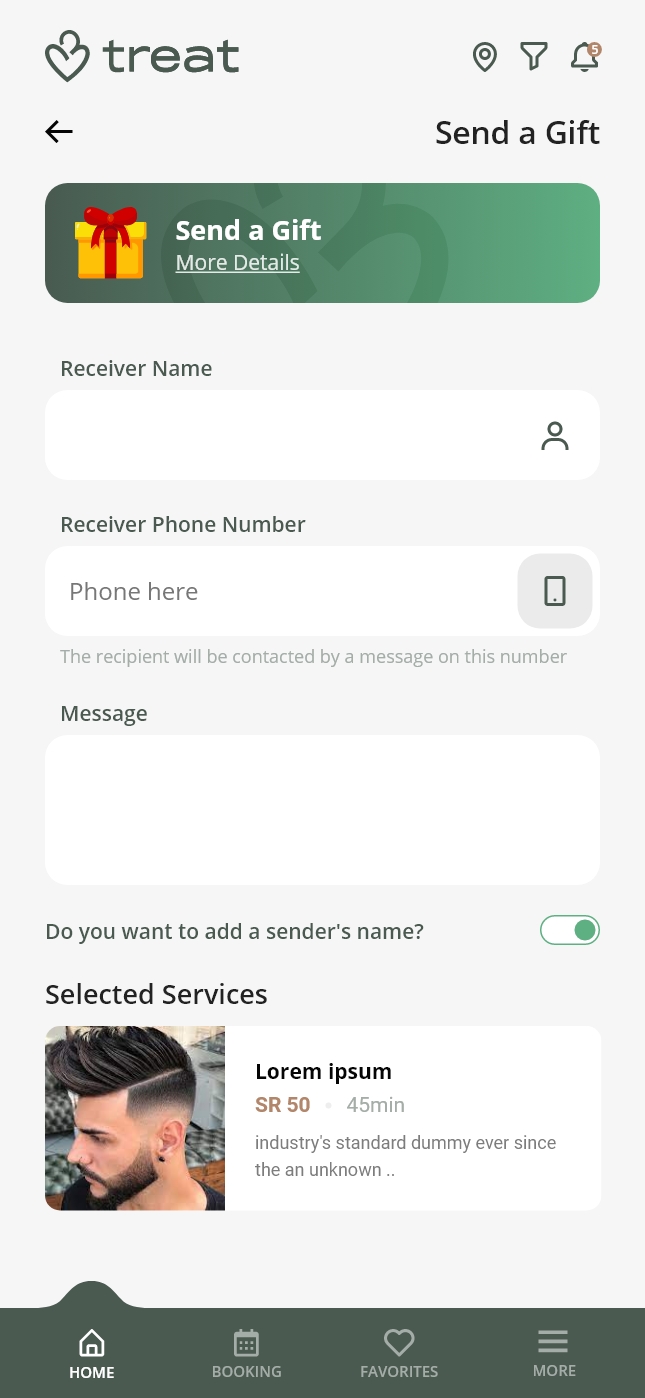The image size is (645, 1398).
Task: Disable the sender's name switch
Action: pos(570,931)
